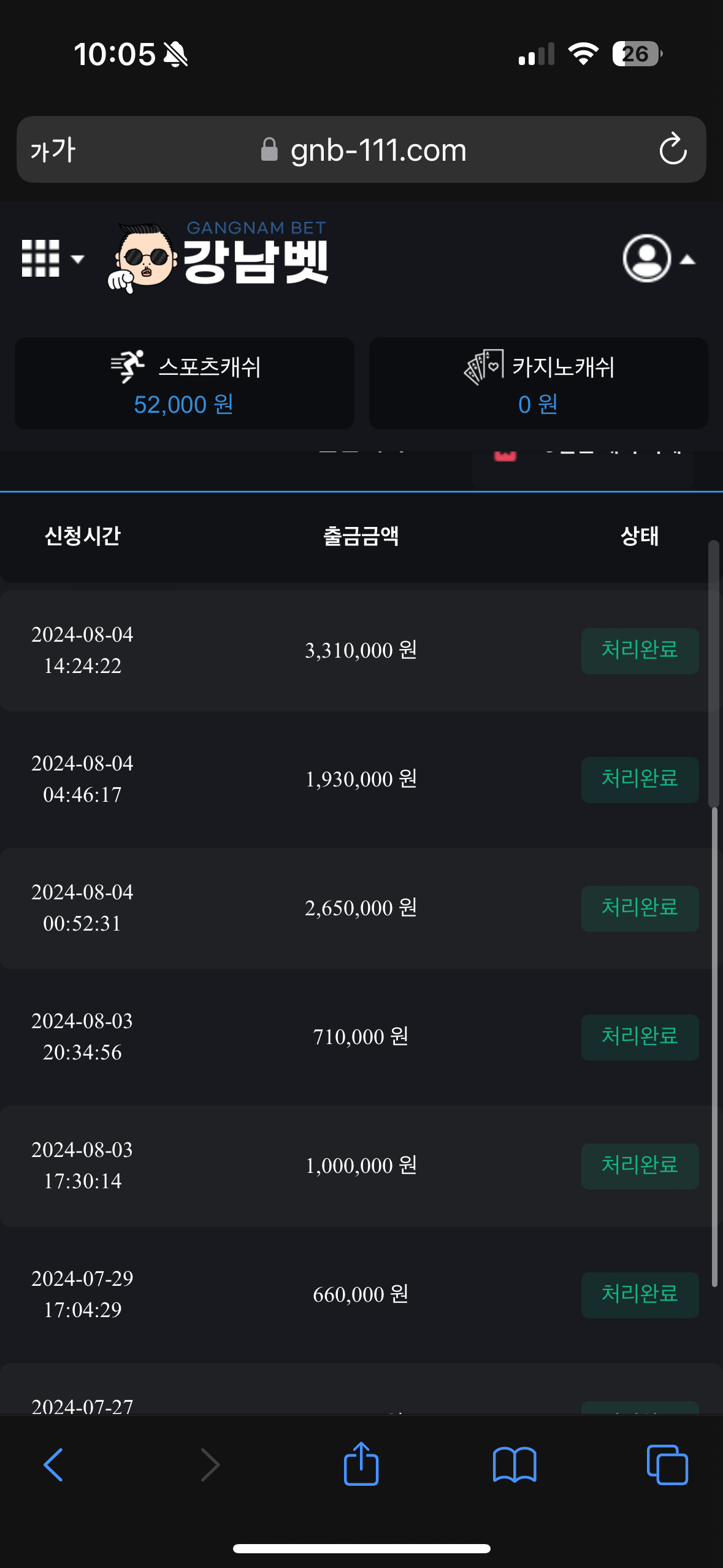723x1568 pixels.
Task: Open the grid menu dropdown
Action: [x=52, y=258]
